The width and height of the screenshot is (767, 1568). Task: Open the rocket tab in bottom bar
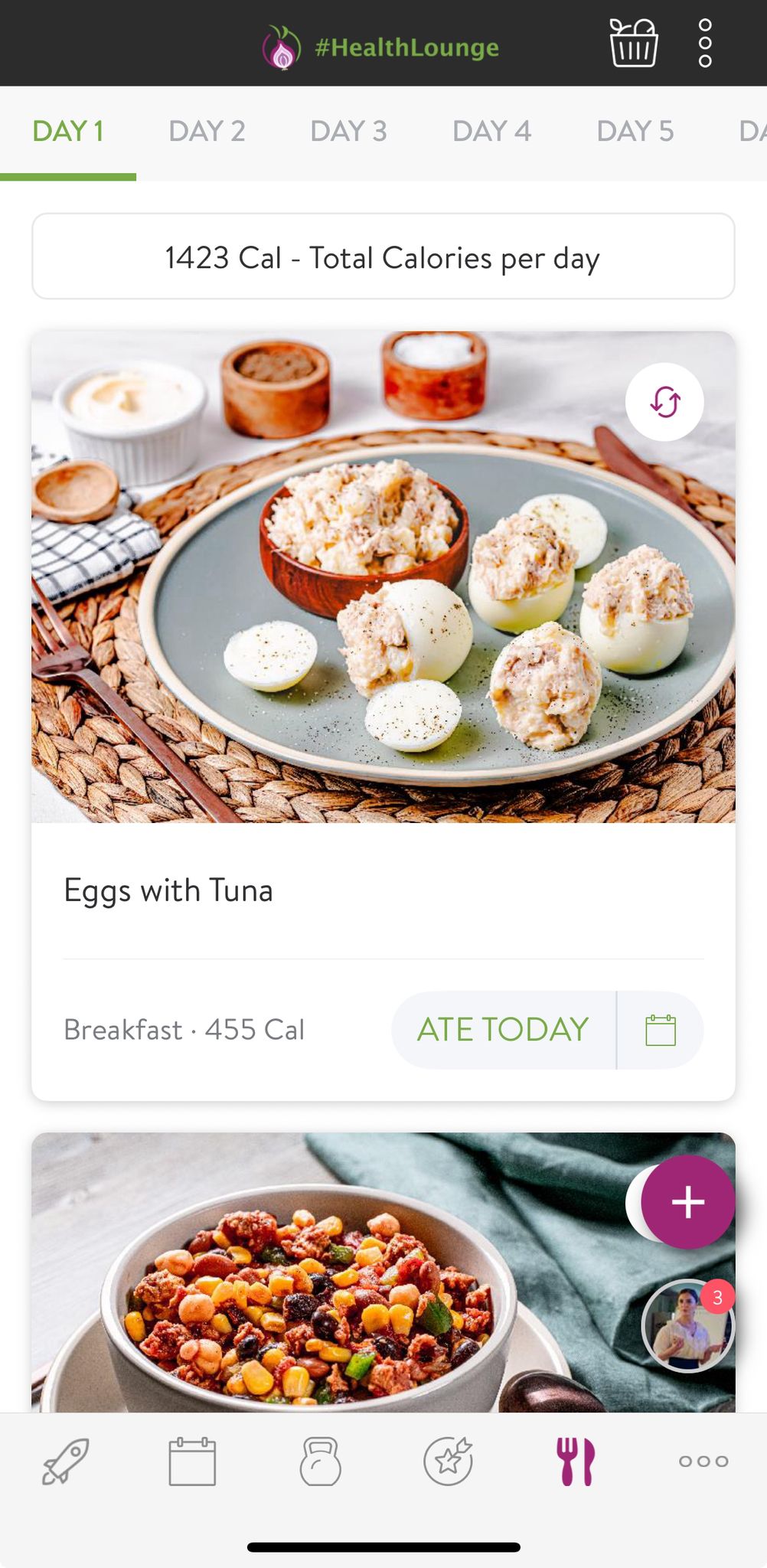coord(65,1461)
